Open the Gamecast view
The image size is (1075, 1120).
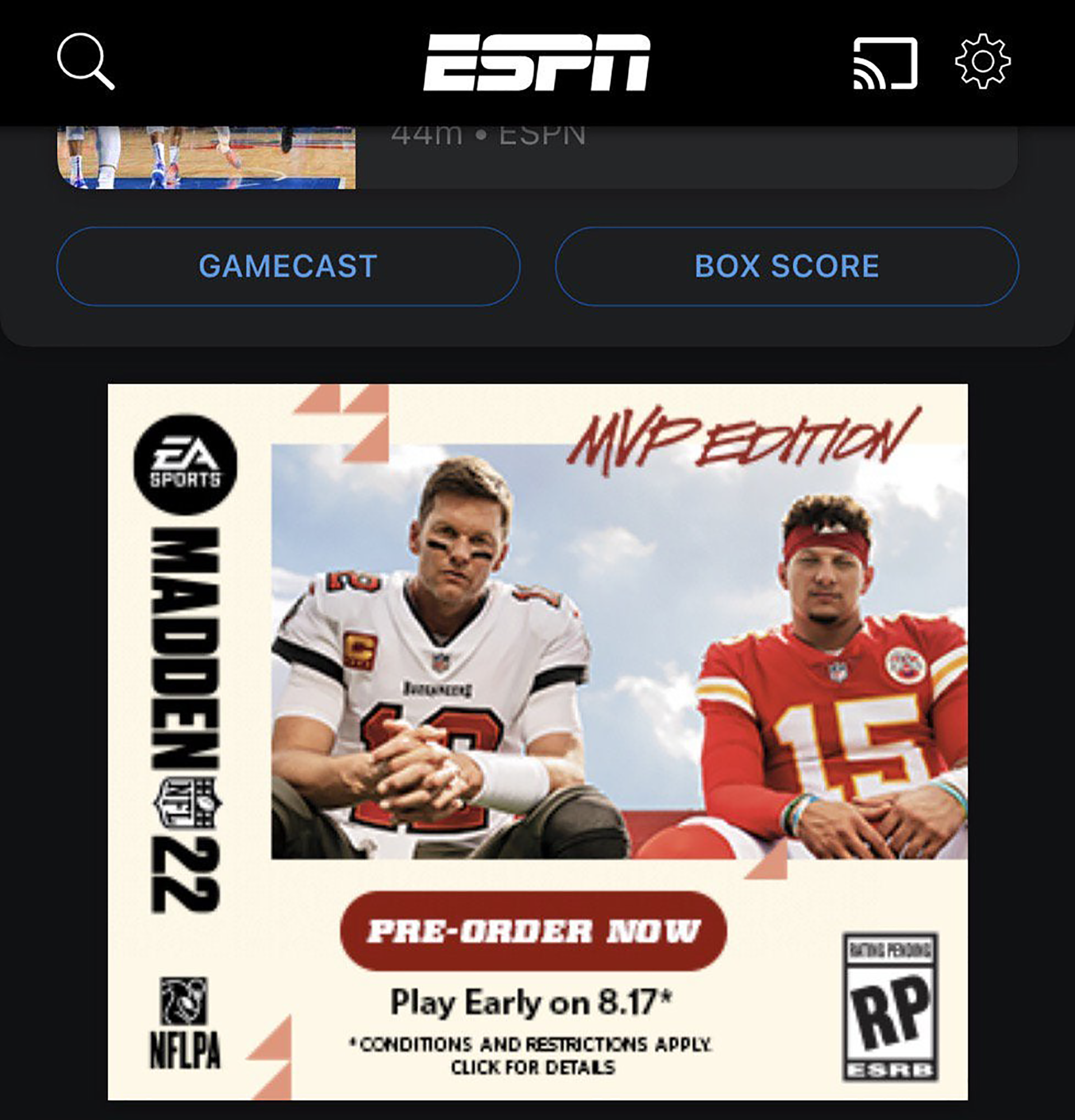click(288, 267)
